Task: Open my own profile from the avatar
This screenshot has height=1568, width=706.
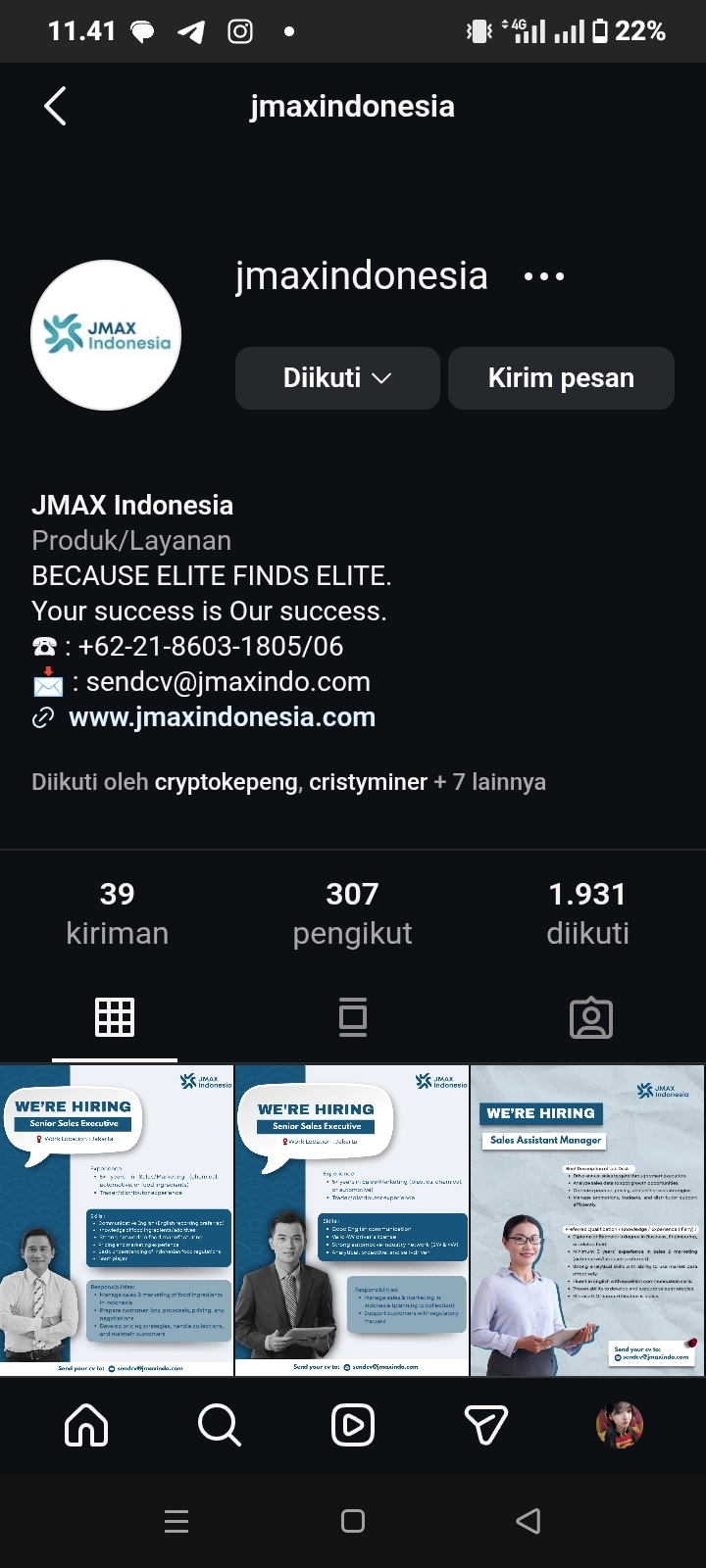Action: pos(620,1425)
